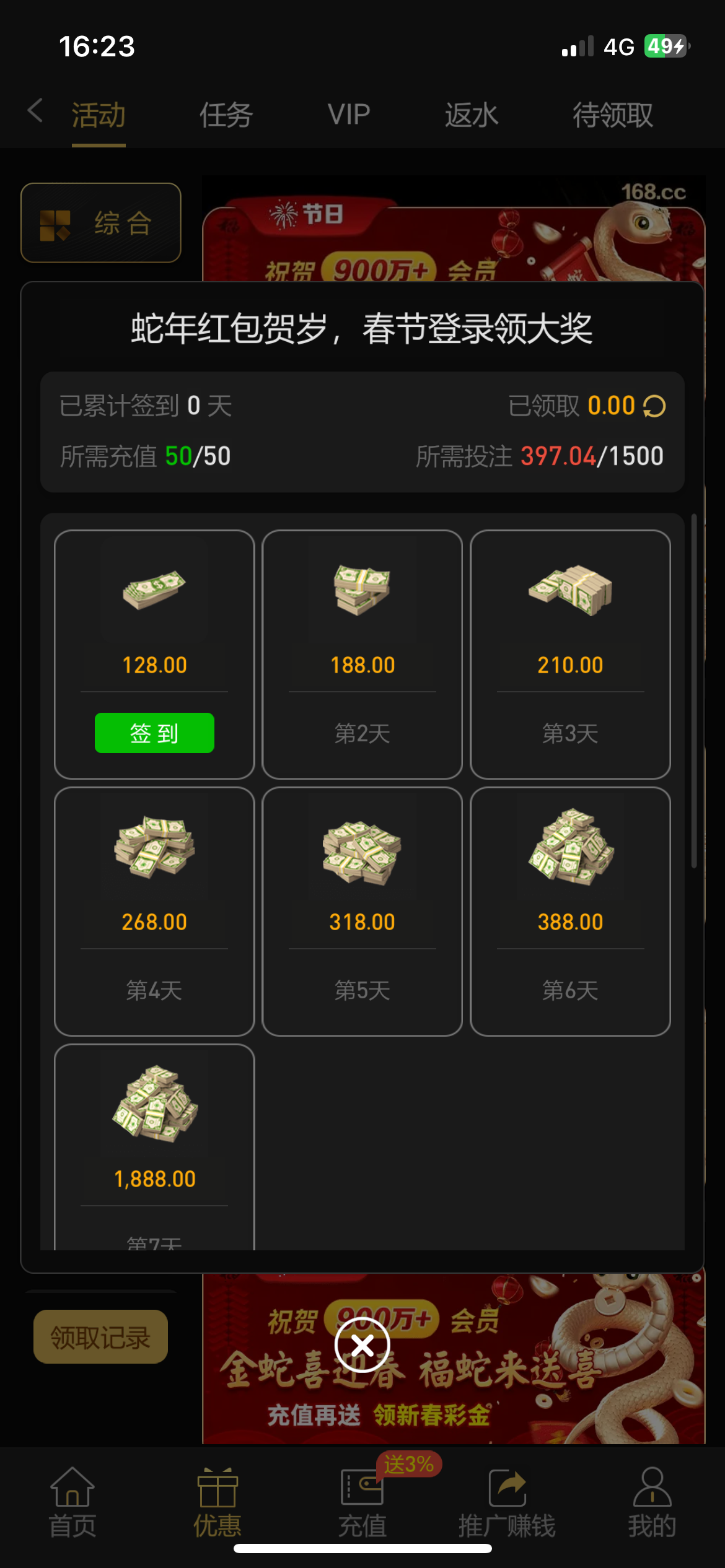Go to 首页 in bottom navigation
725x1568 pixels.
coord(72,1501)
